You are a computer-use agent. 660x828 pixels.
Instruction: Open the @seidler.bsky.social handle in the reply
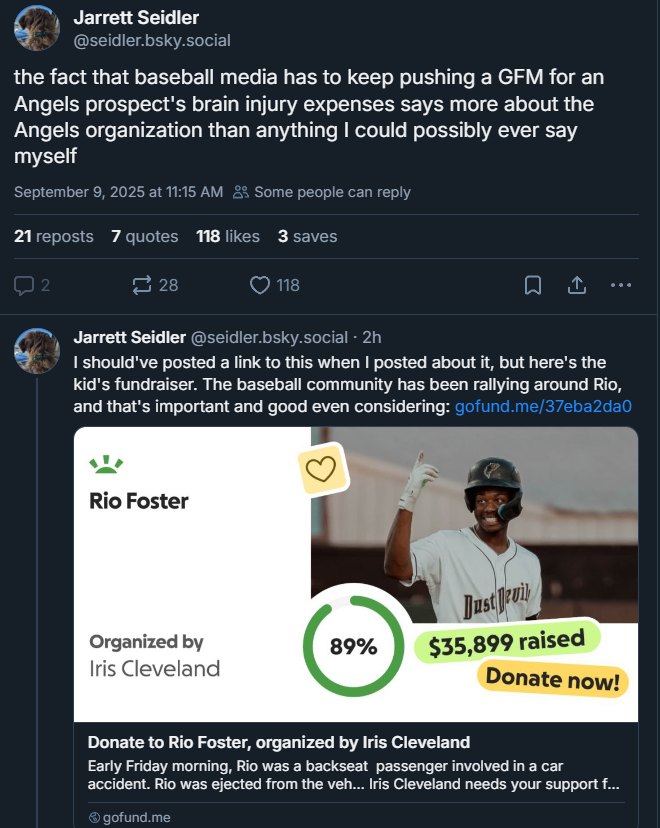click(x=269, y=337)
